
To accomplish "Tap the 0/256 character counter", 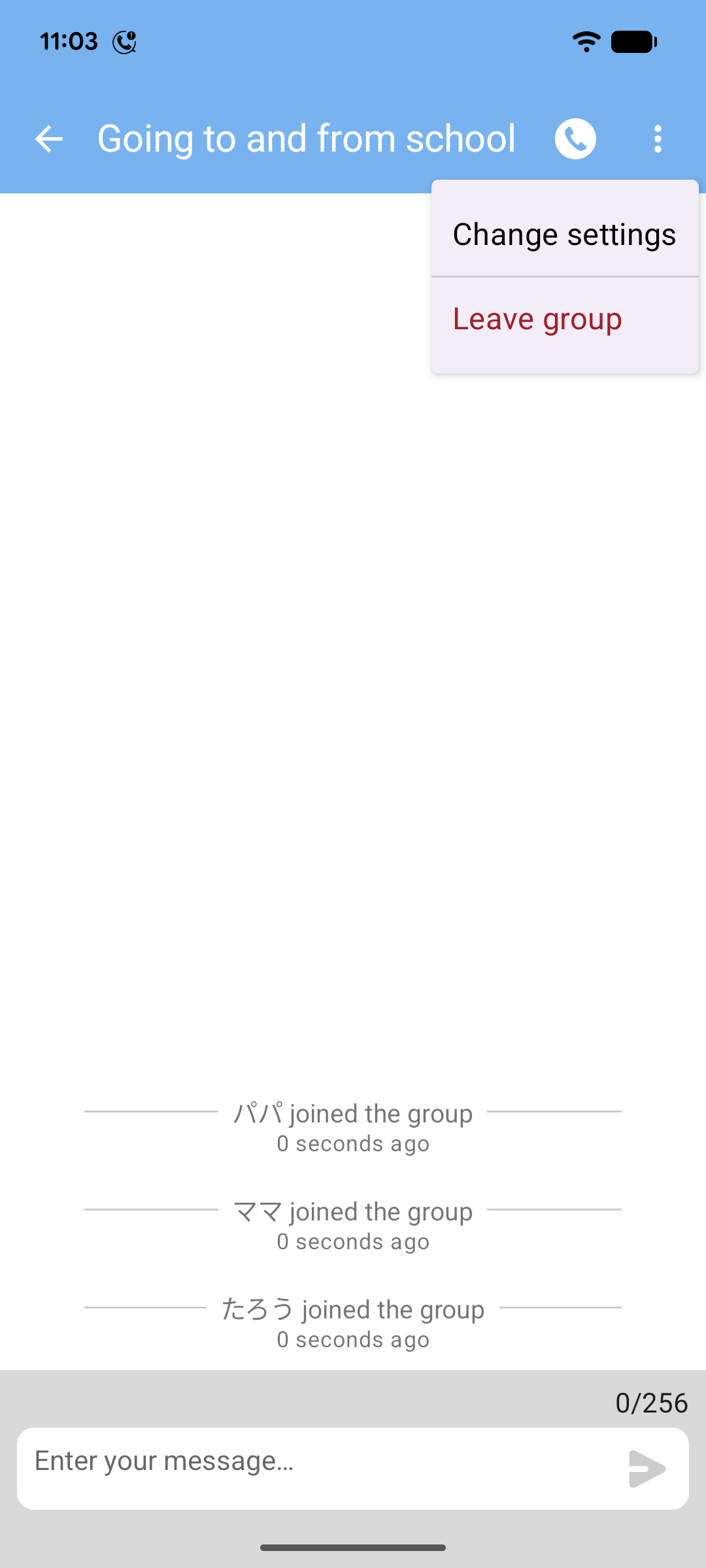I will tap(652, 1402).
